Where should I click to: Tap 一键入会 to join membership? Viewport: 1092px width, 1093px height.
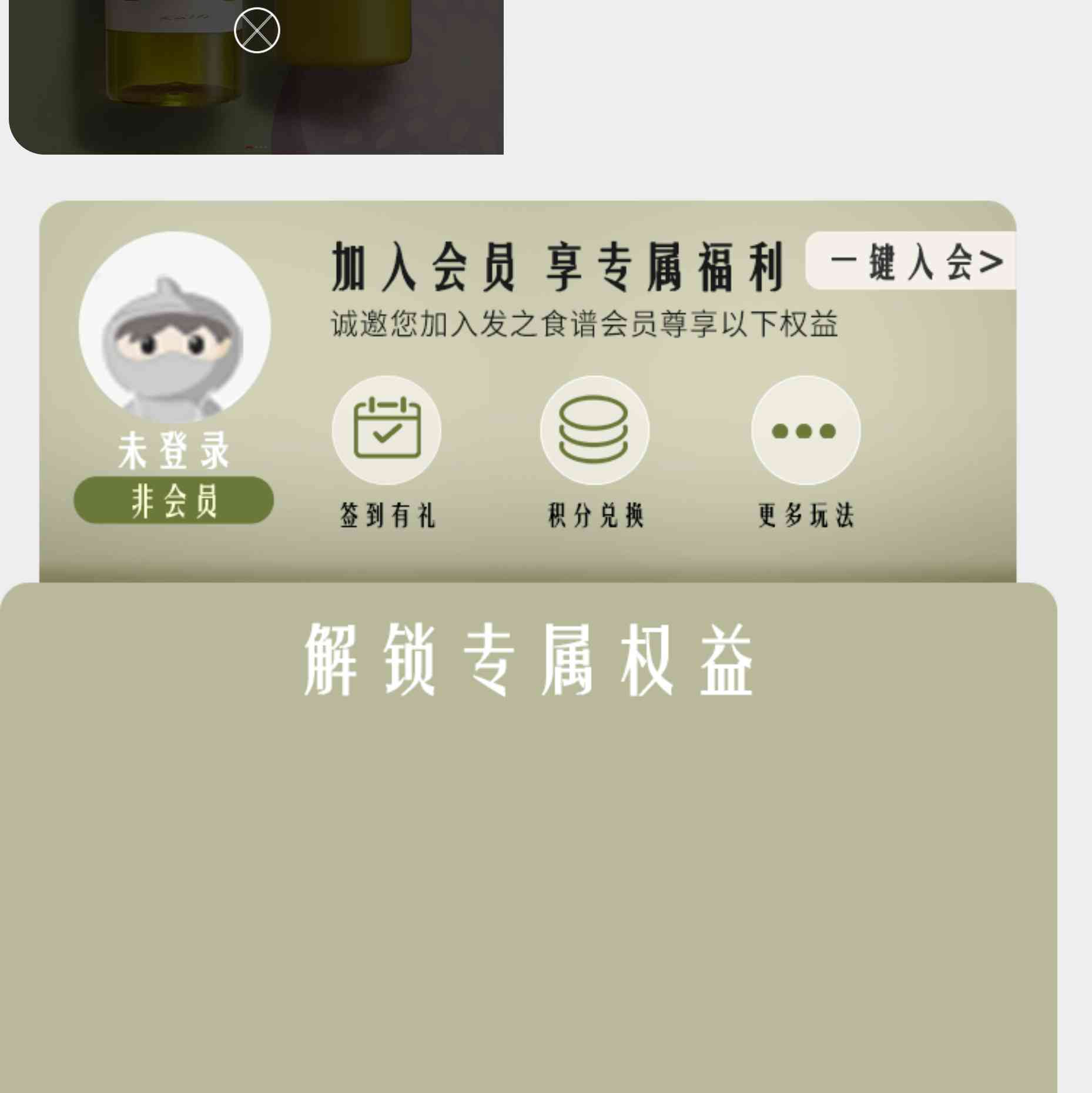912,261
